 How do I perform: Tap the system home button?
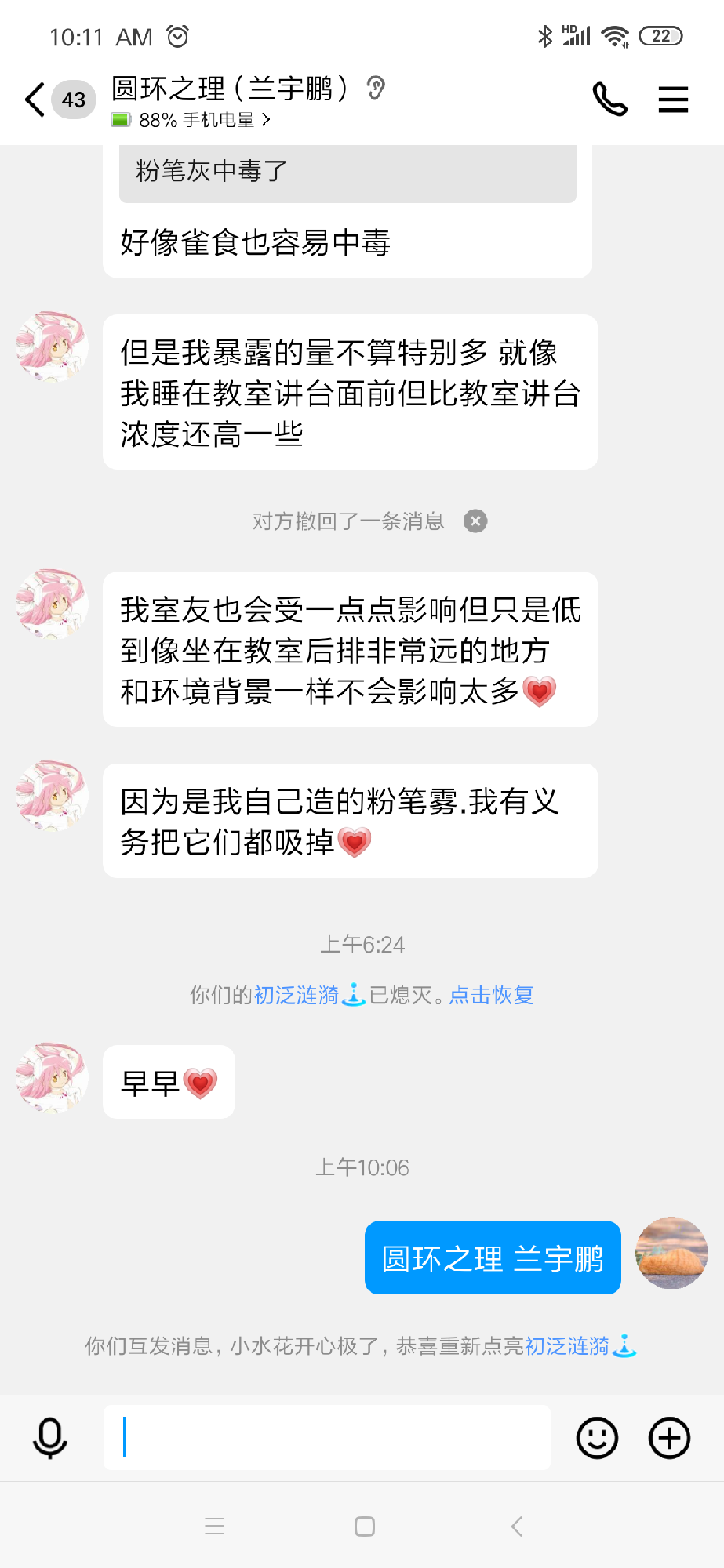coord(365,1526)
